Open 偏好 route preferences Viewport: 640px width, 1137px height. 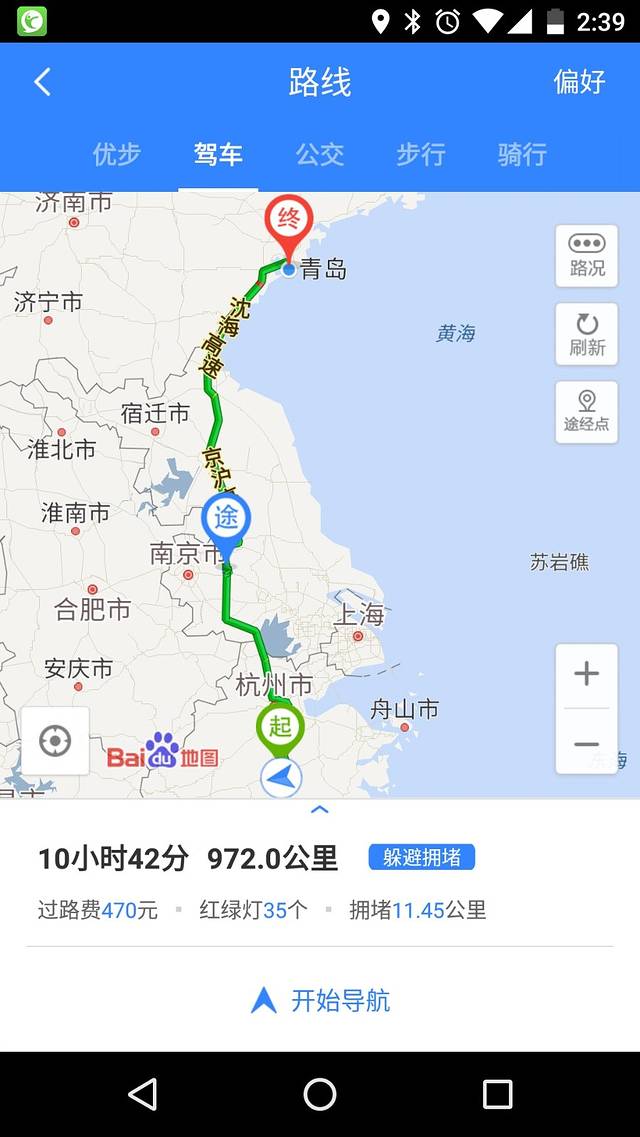pos(579,82)
